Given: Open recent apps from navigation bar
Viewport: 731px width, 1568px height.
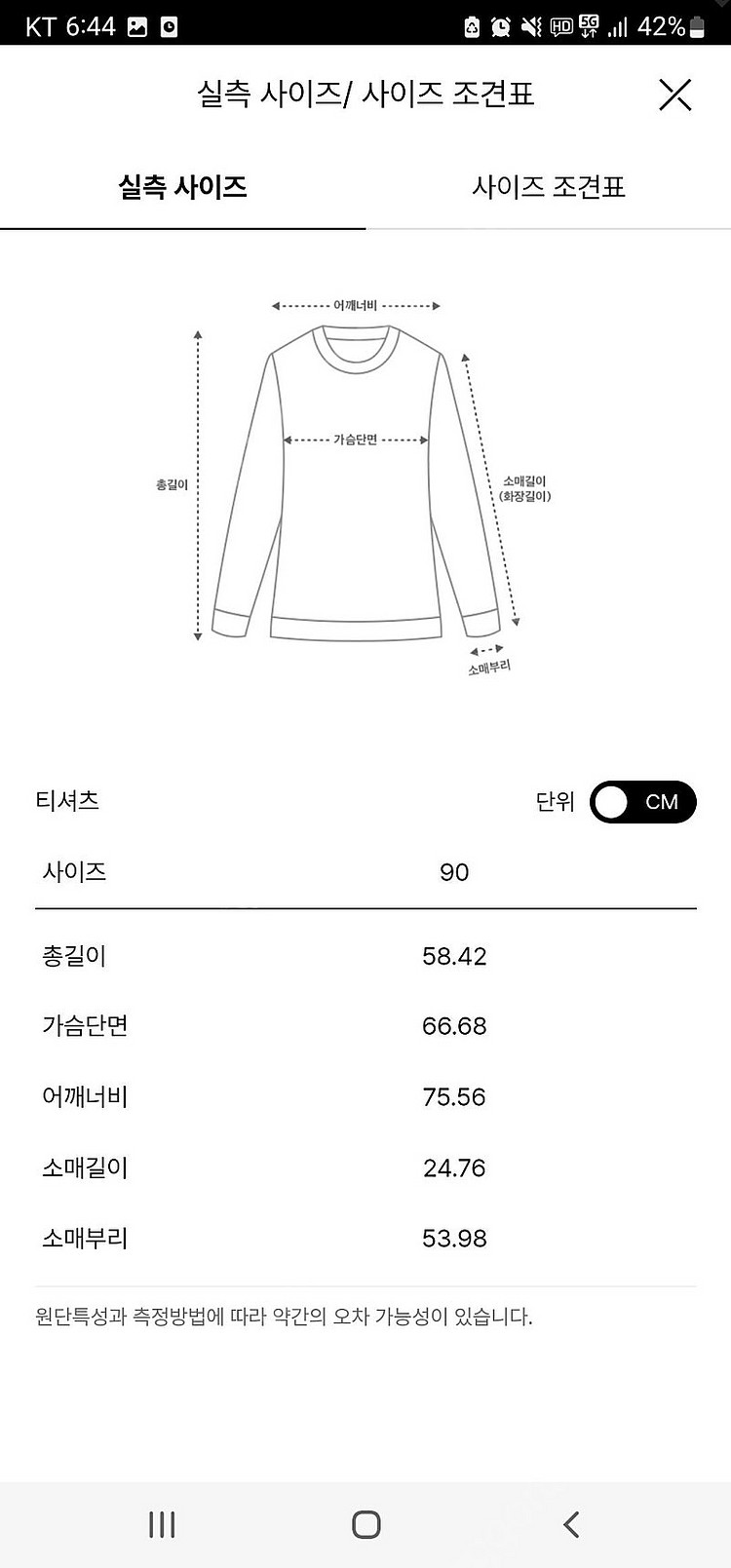Looking at the screenshot, I should pyautogui.click(x=162, y=1524).
